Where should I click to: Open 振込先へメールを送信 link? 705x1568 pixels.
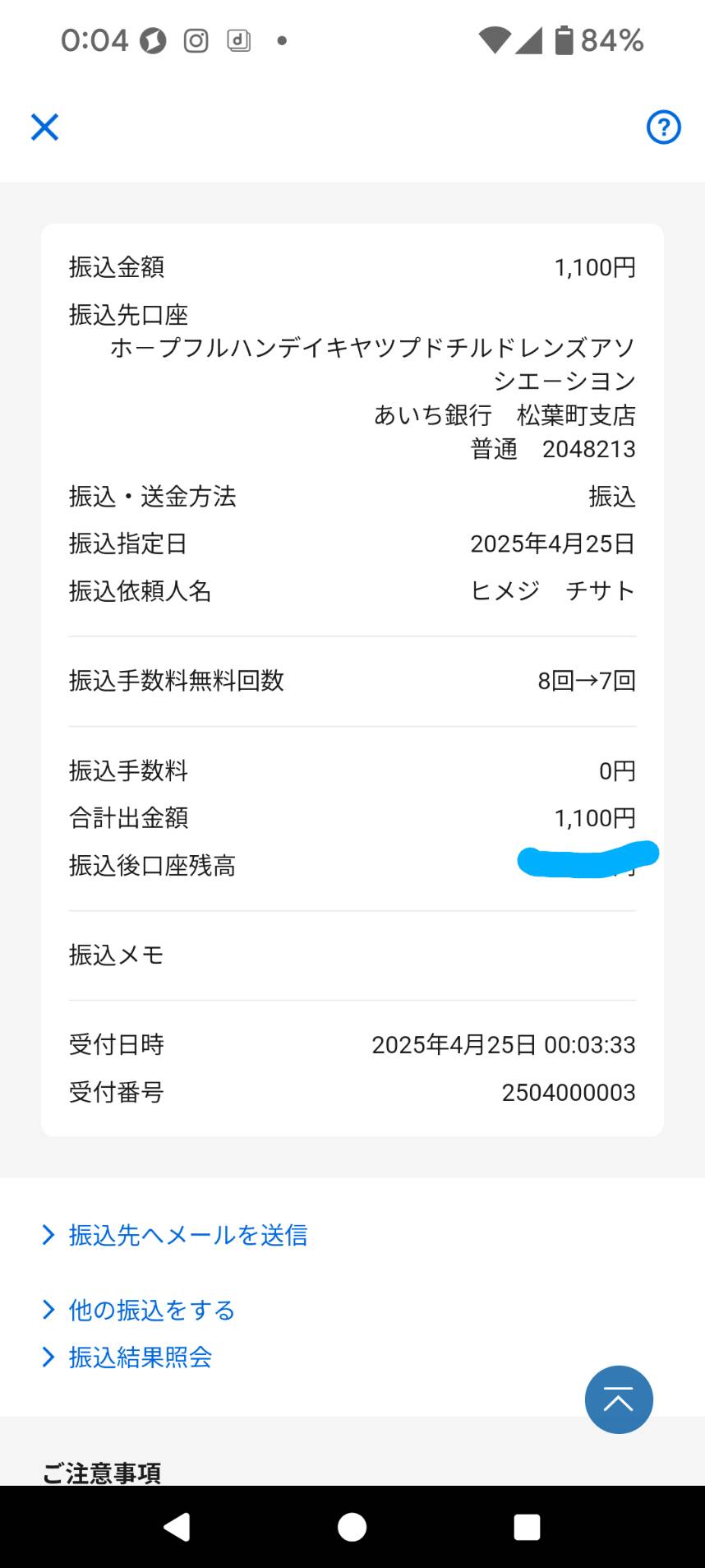175,1235
